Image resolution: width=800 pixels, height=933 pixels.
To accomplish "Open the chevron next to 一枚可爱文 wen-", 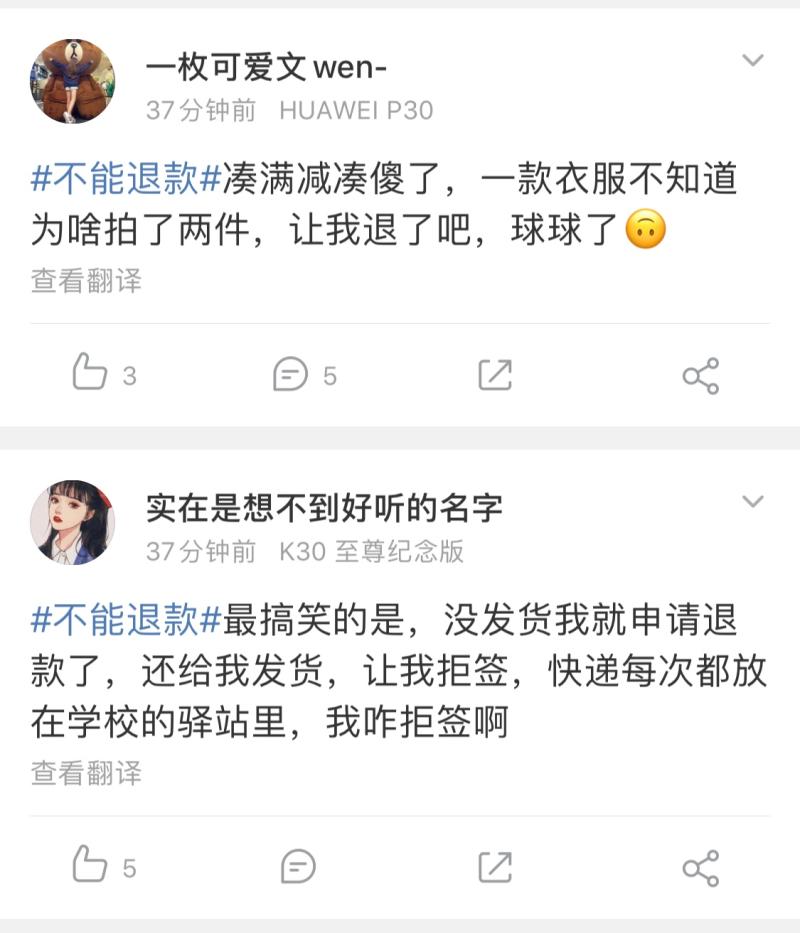I will [755, 60].
